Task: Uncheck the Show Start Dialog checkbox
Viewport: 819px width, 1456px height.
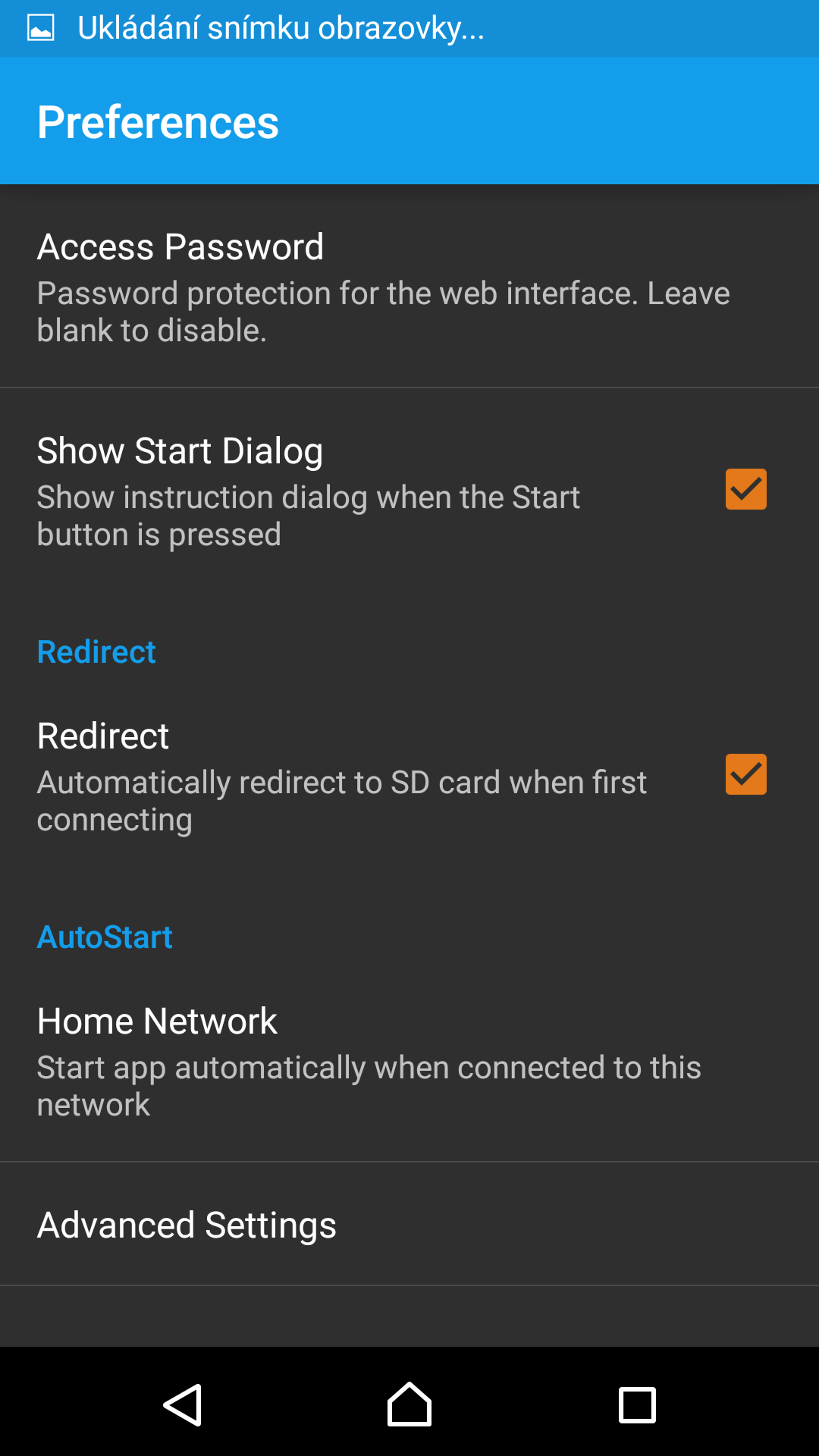Action: (745, 489)
